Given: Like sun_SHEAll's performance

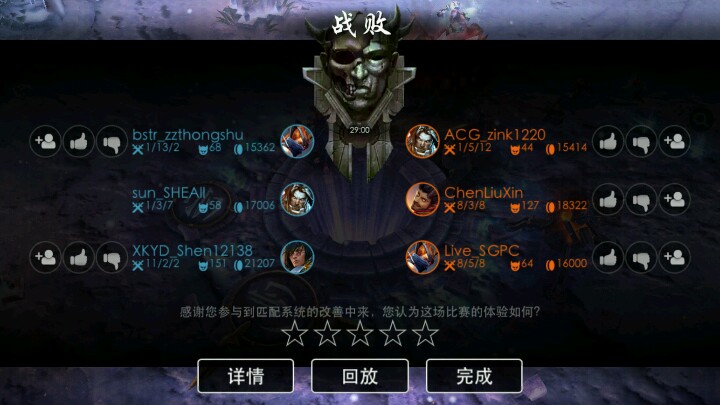Looking at the screenshot, I should point(78,200).
